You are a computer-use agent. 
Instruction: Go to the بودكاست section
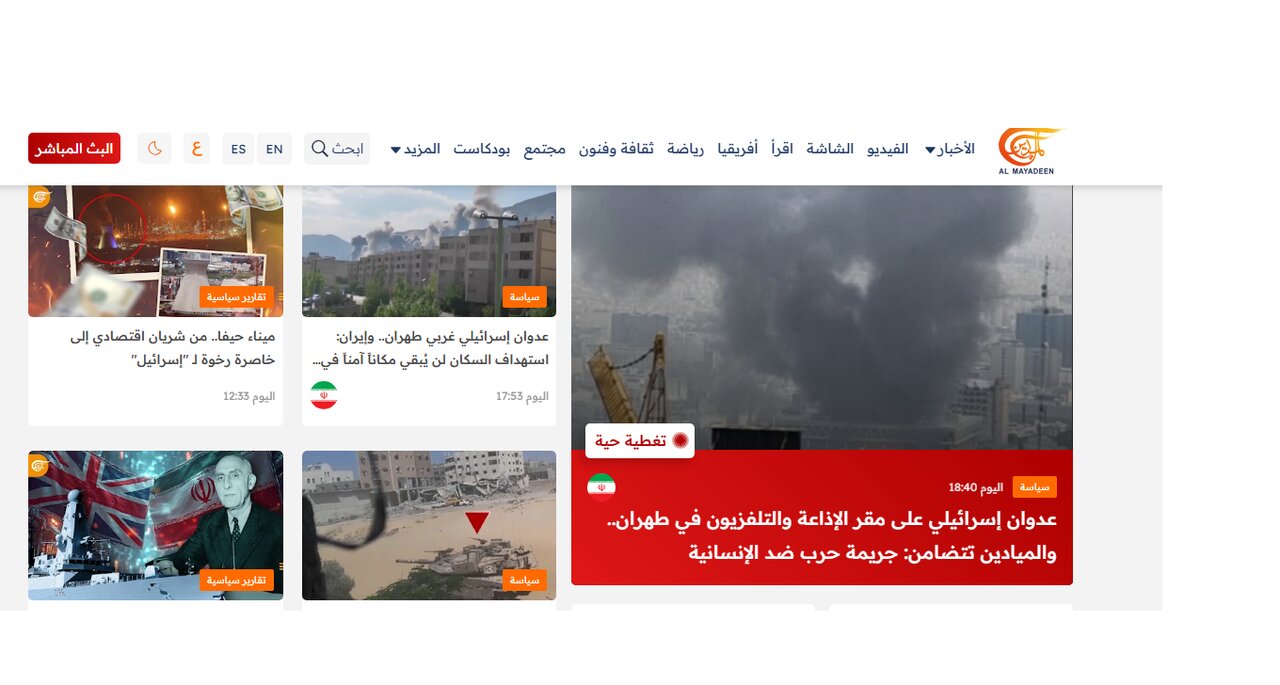click(482, 149)
